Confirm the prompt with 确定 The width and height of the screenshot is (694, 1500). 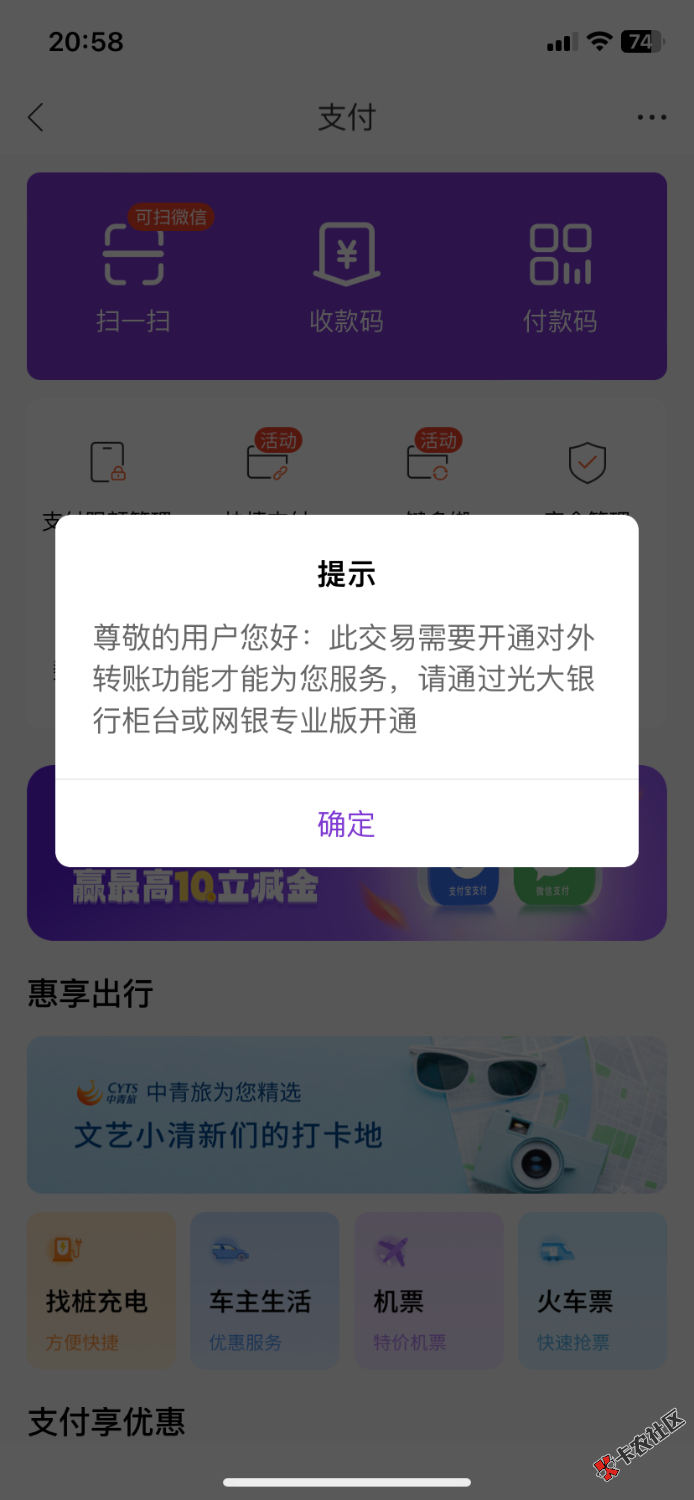pyautogui.click(x=346, y=824)
